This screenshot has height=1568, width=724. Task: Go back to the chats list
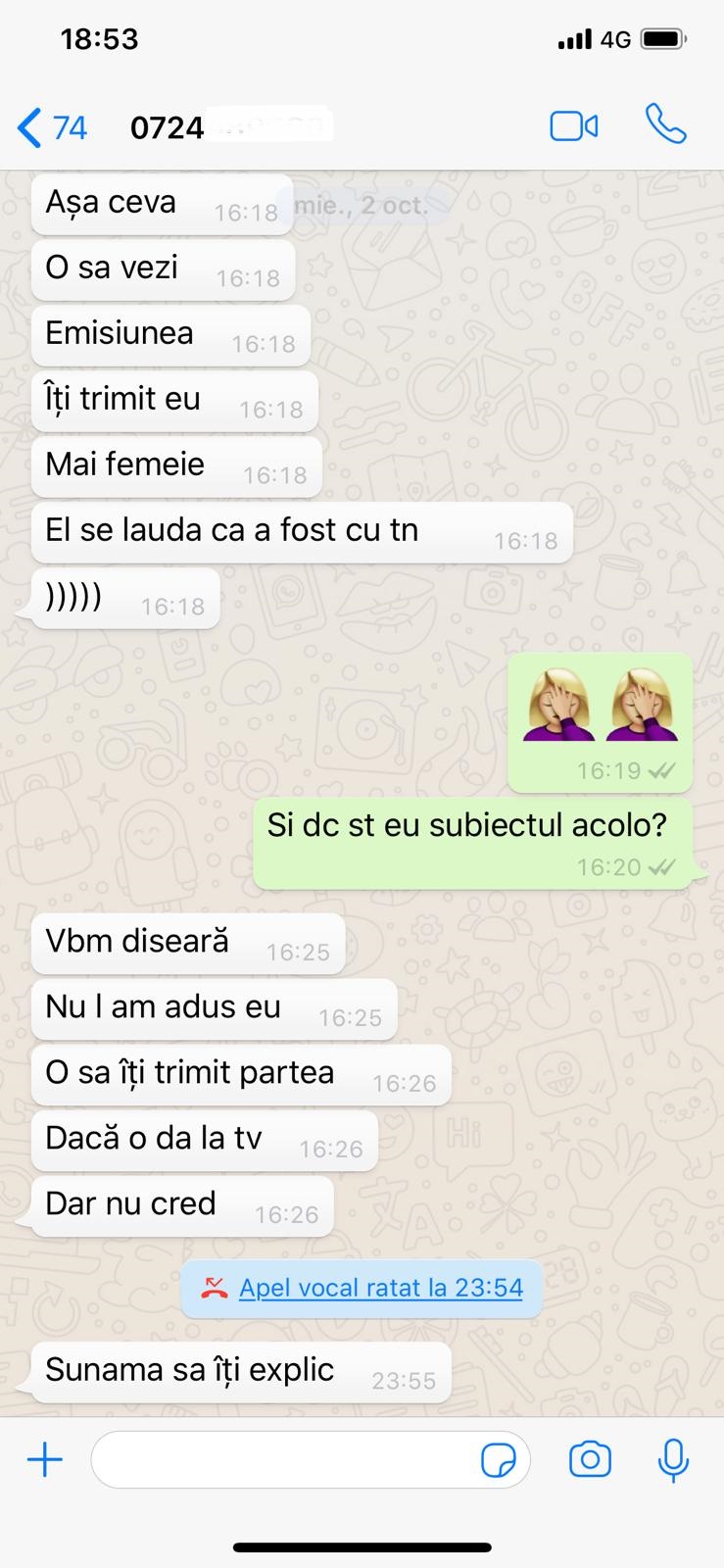click(51, 127)
